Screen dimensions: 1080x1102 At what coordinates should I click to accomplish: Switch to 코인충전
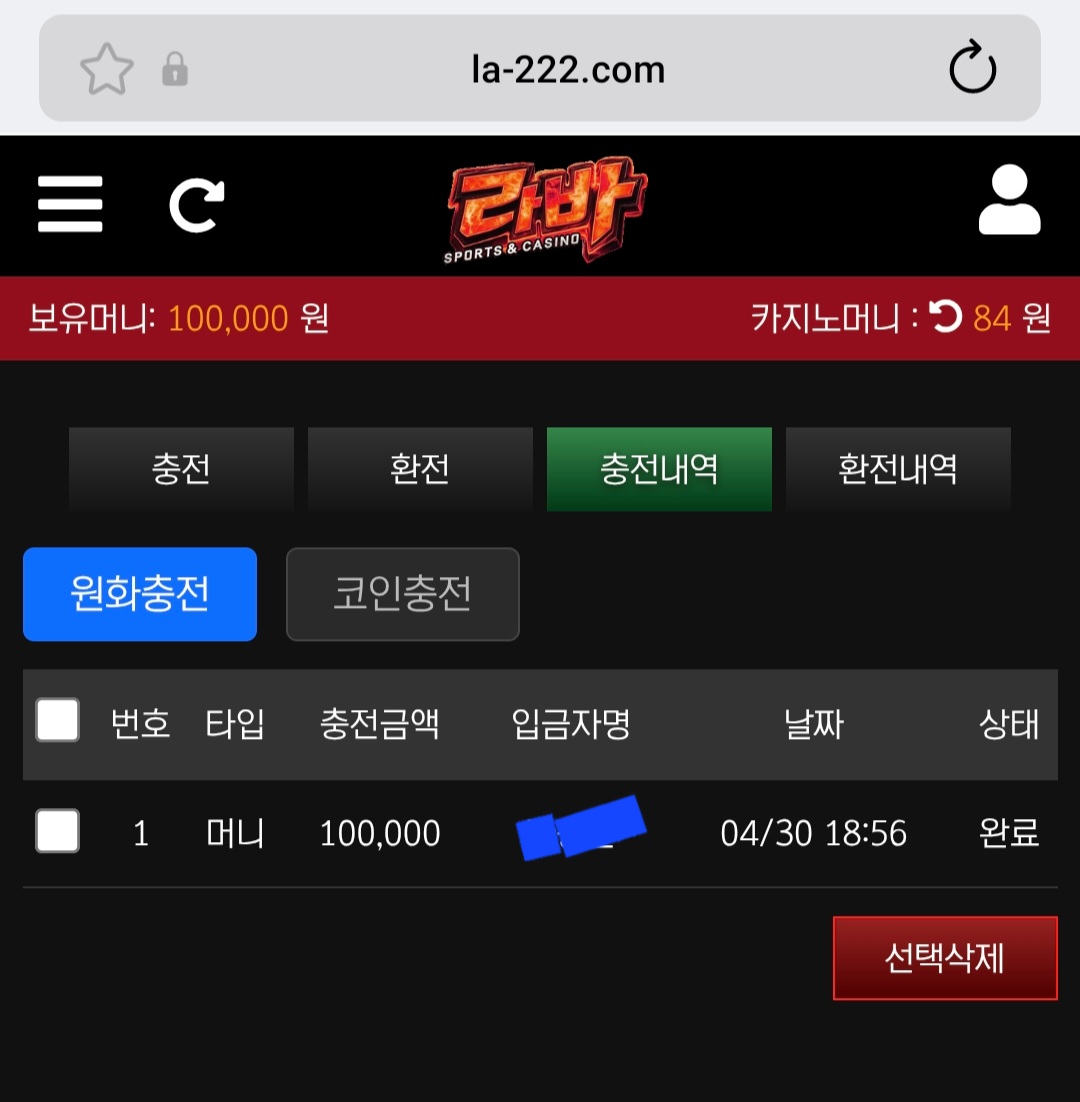point(403,594)
